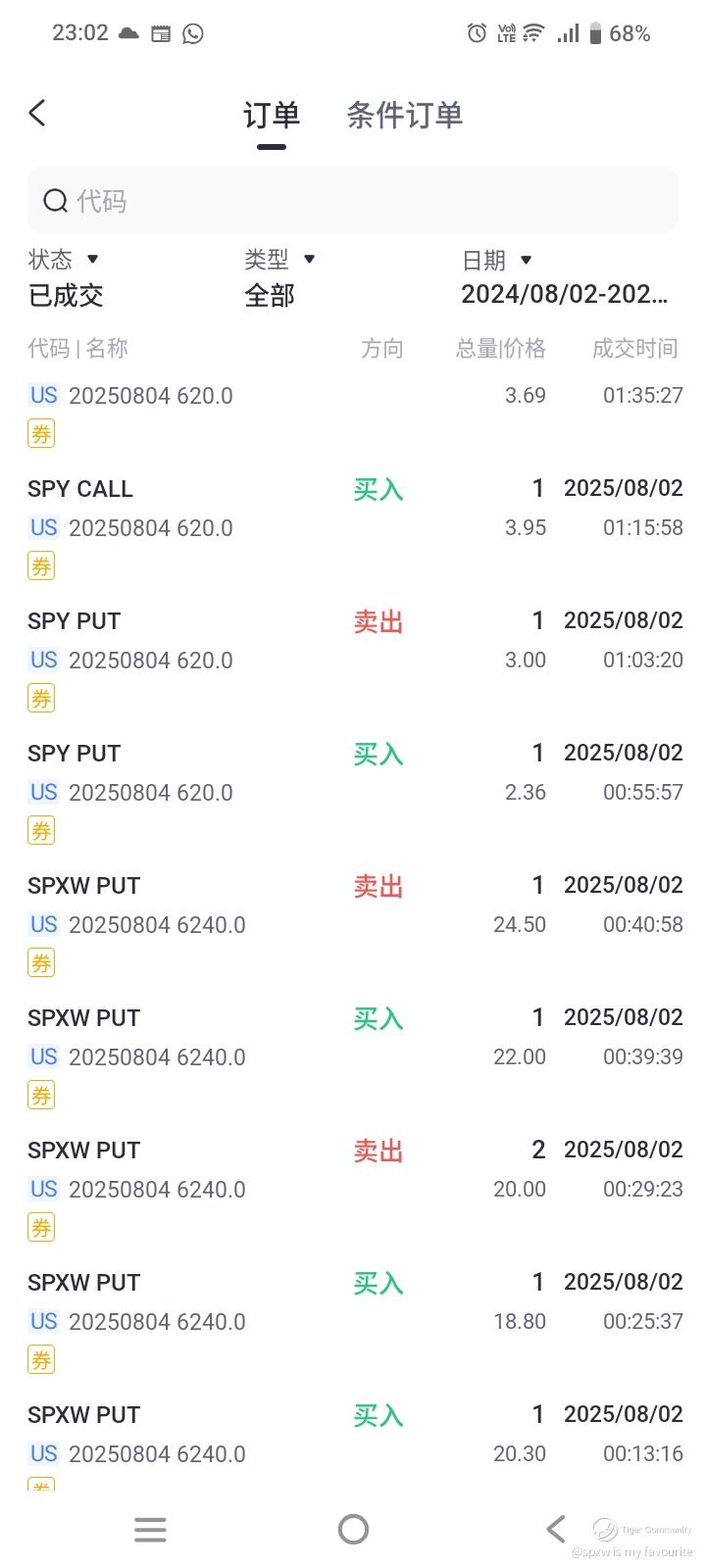Image resolution: width=706 pixels, height=1568 pixels.
Task: Open the system recent apps button
Action: click(x=150, y=1529)
